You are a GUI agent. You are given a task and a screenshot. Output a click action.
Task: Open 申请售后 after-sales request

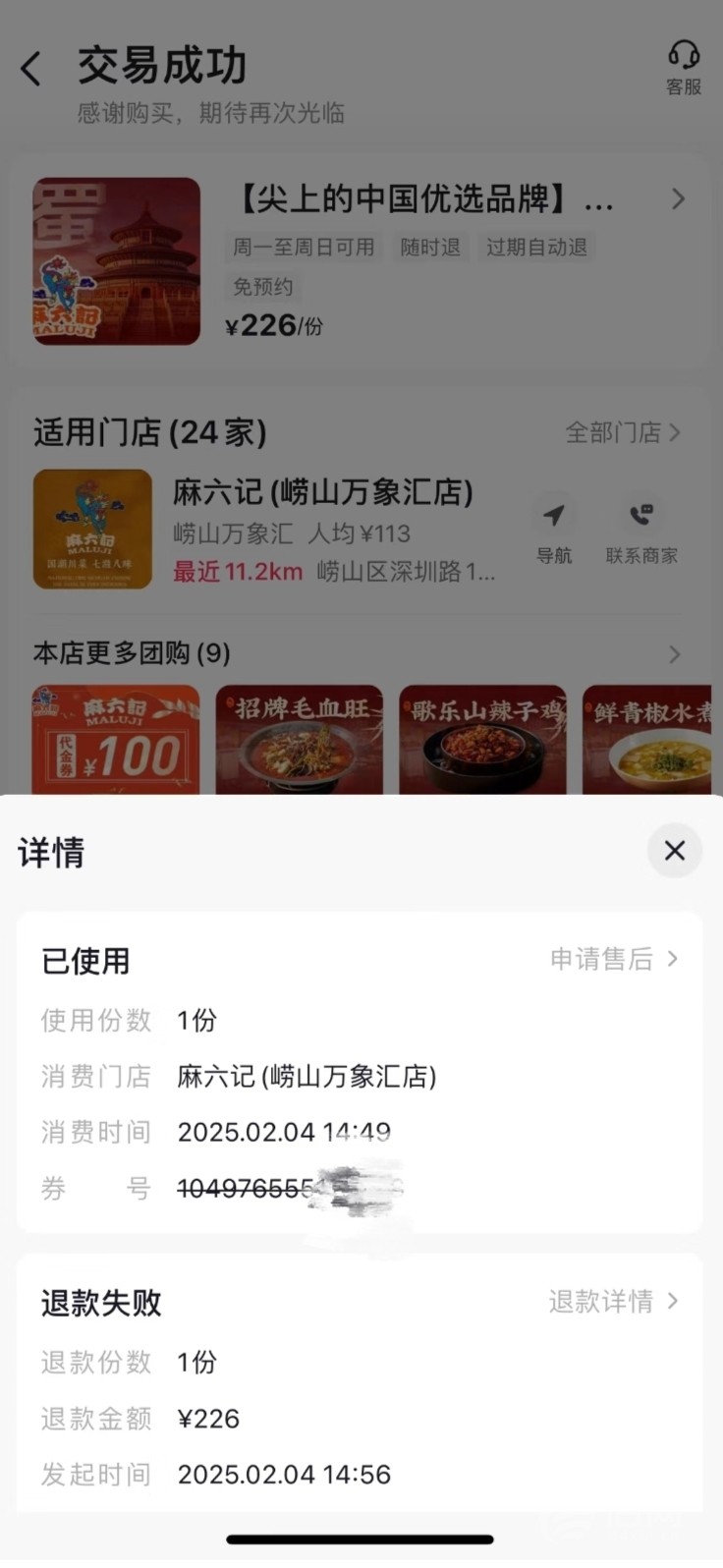pos(613,959)
